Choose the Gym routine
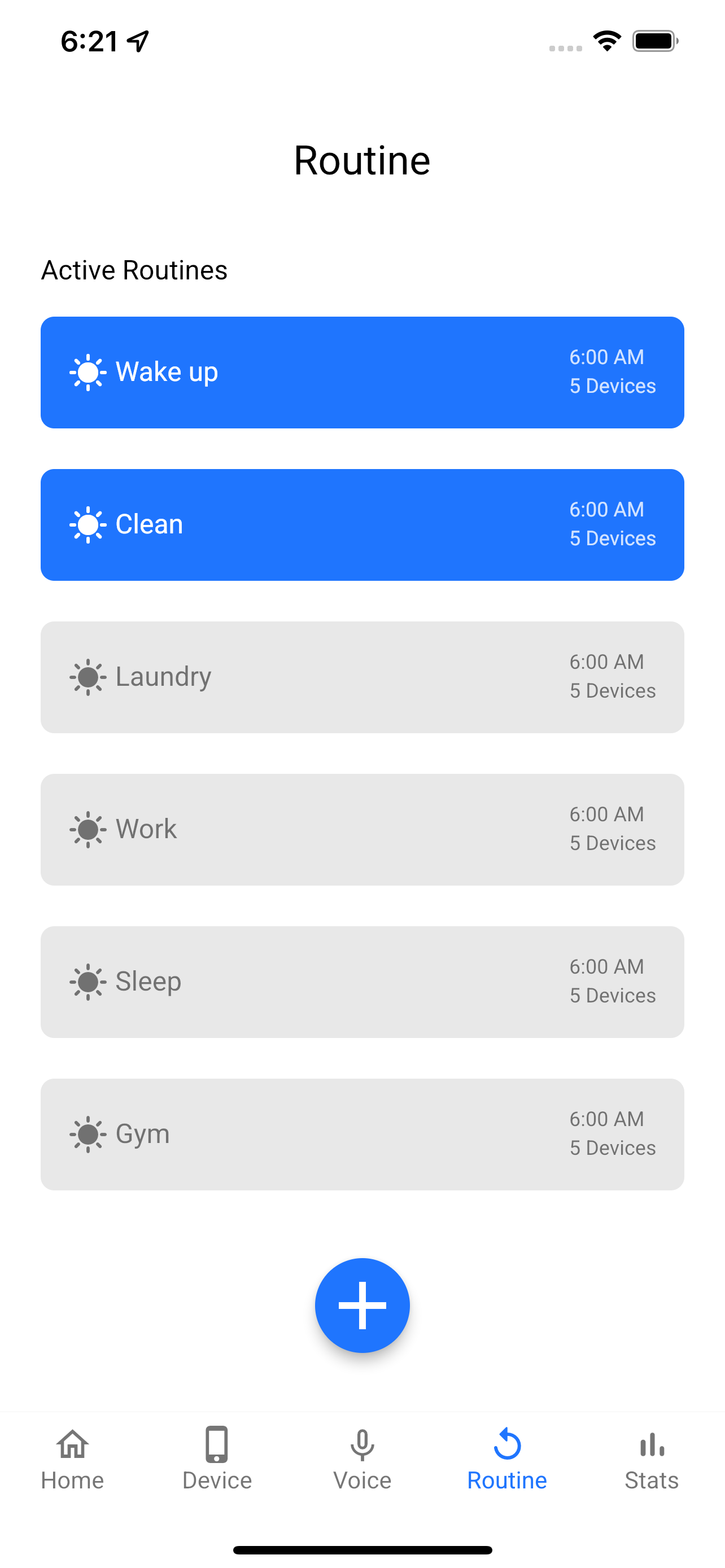The height and width of the screenshot is (1568, 725). pos(362,1135)
